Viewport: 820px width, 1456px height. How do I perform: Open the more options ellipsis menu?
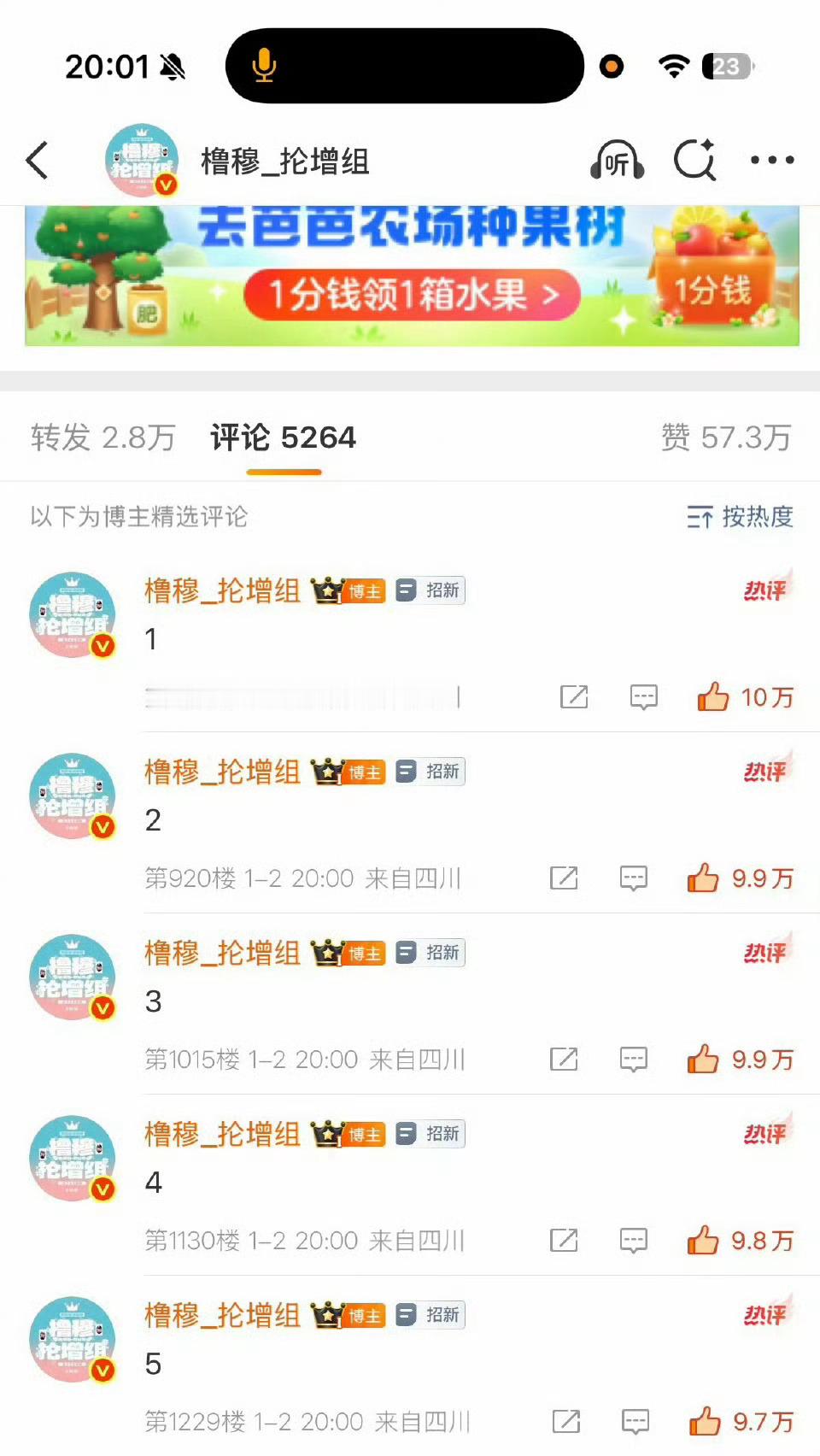(770, 160)
